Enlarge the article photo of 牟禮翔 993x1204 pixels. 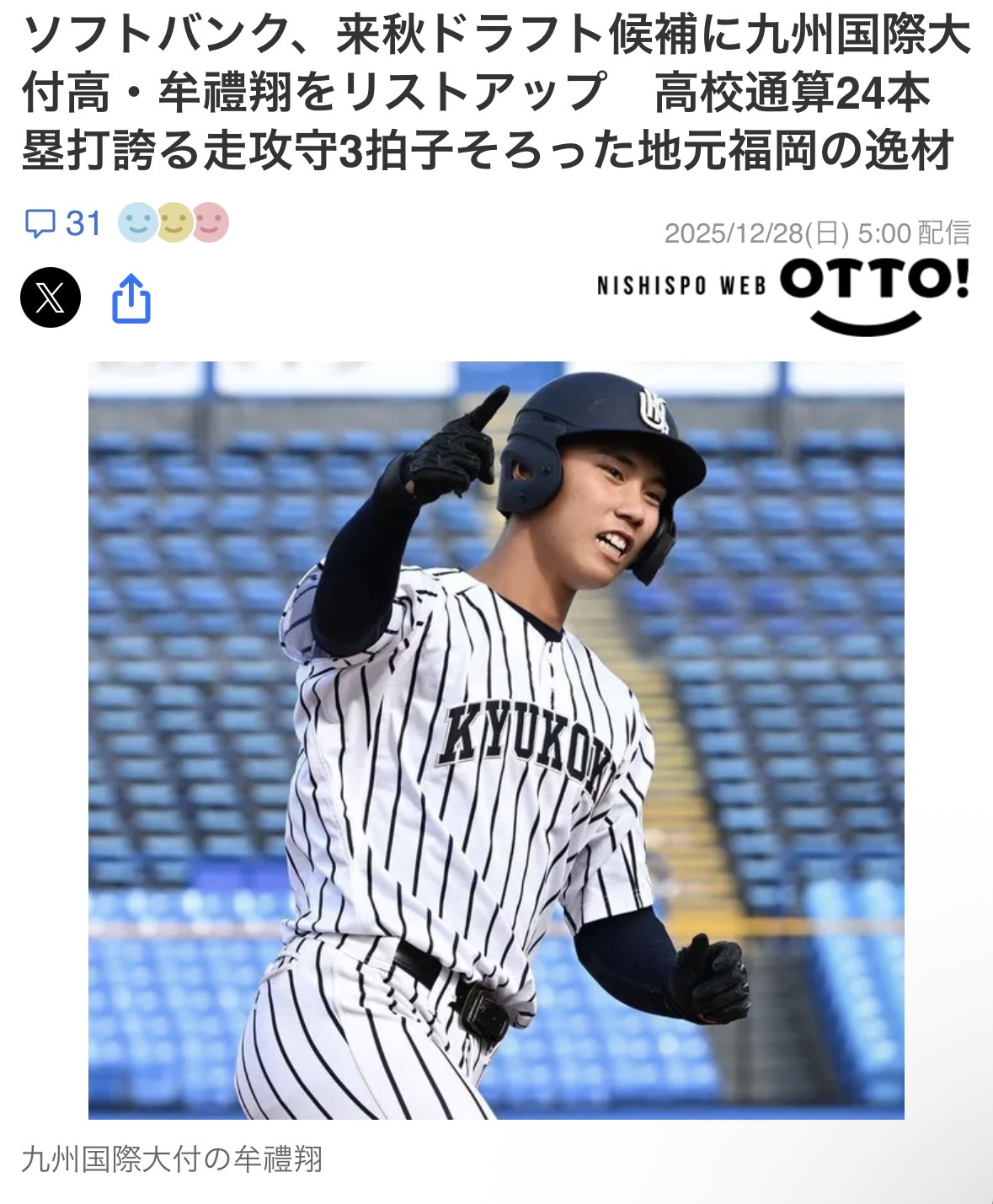click(x=496, y=740)
